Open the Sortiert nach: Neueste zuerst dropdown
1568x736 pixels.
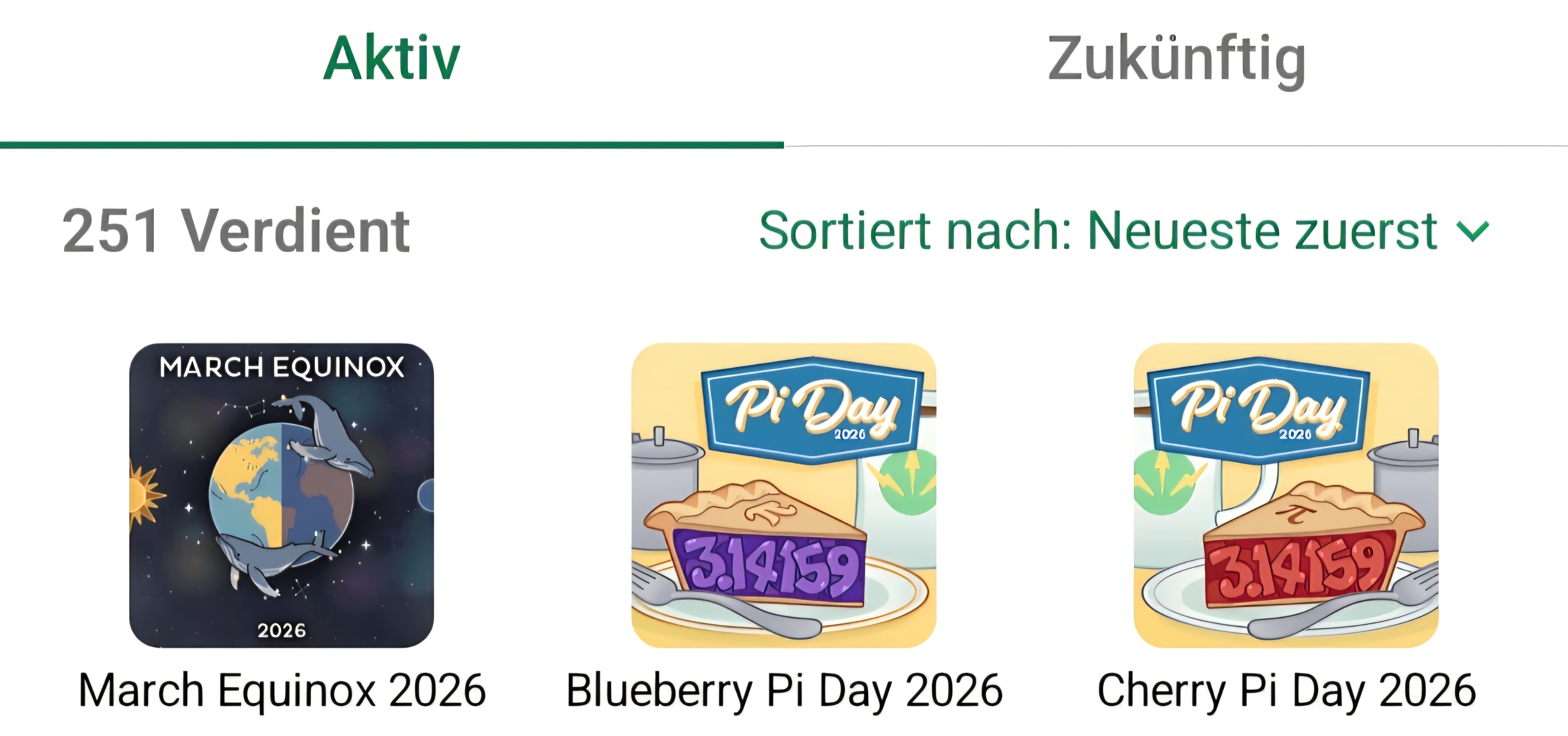coord(1124,231)
